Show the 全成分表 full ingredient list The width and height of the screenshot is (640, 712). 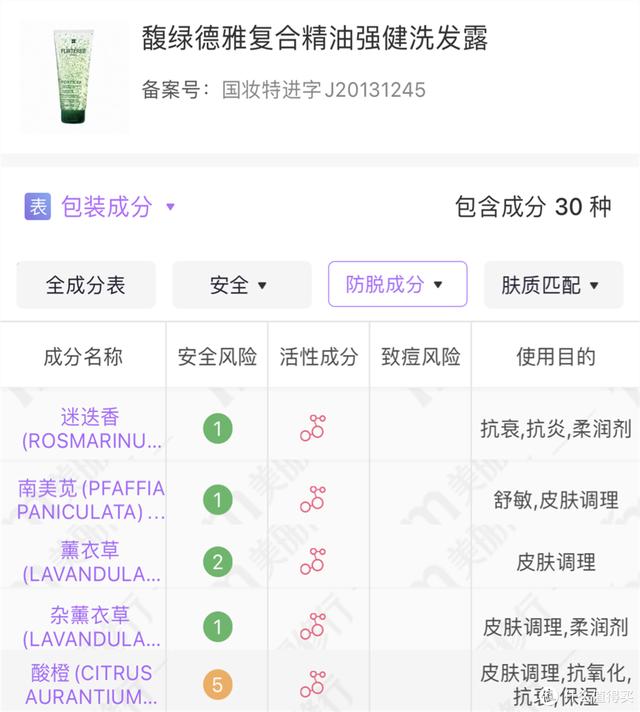(86, 285)
